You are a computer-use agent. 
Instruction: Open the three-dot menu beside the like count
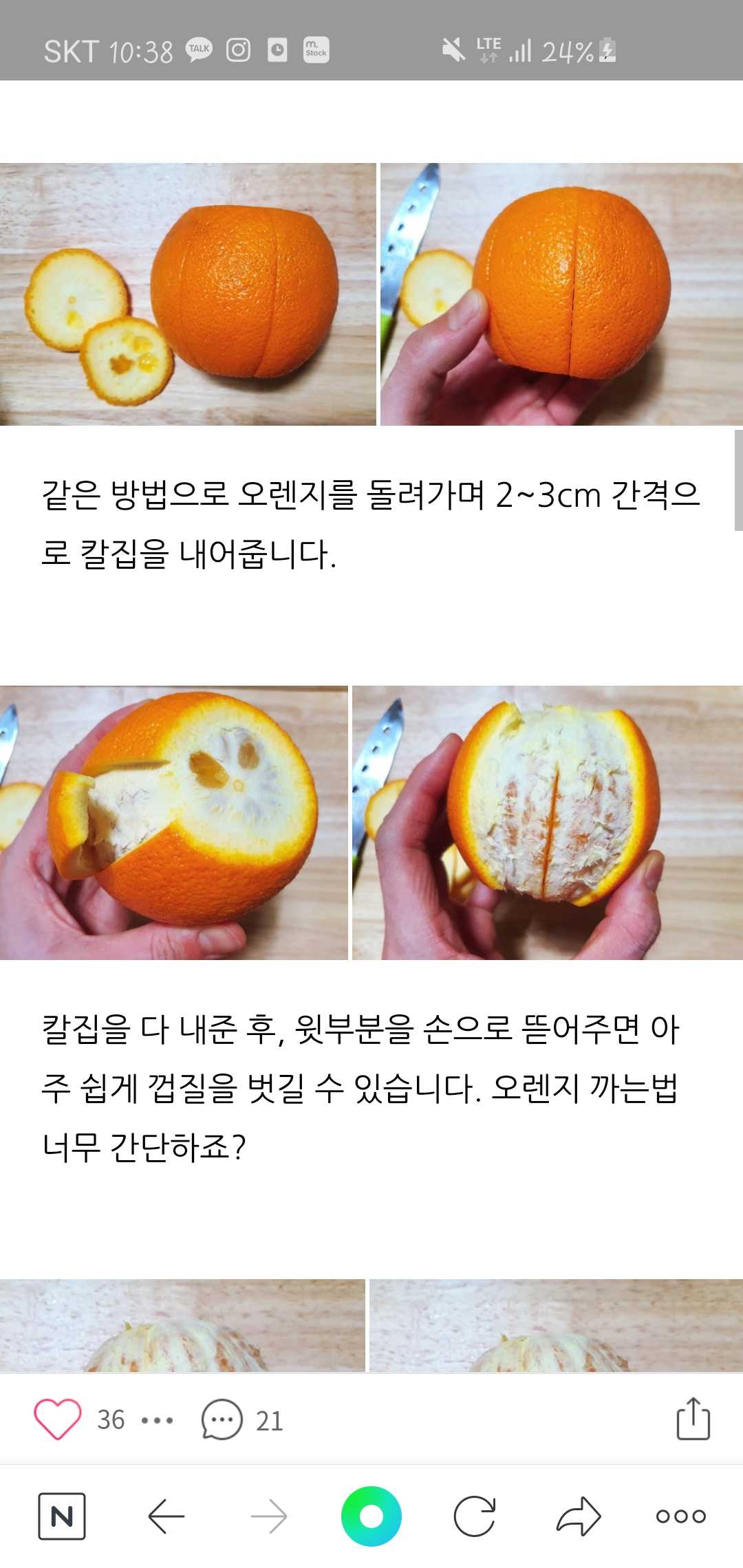(157, 1420)
